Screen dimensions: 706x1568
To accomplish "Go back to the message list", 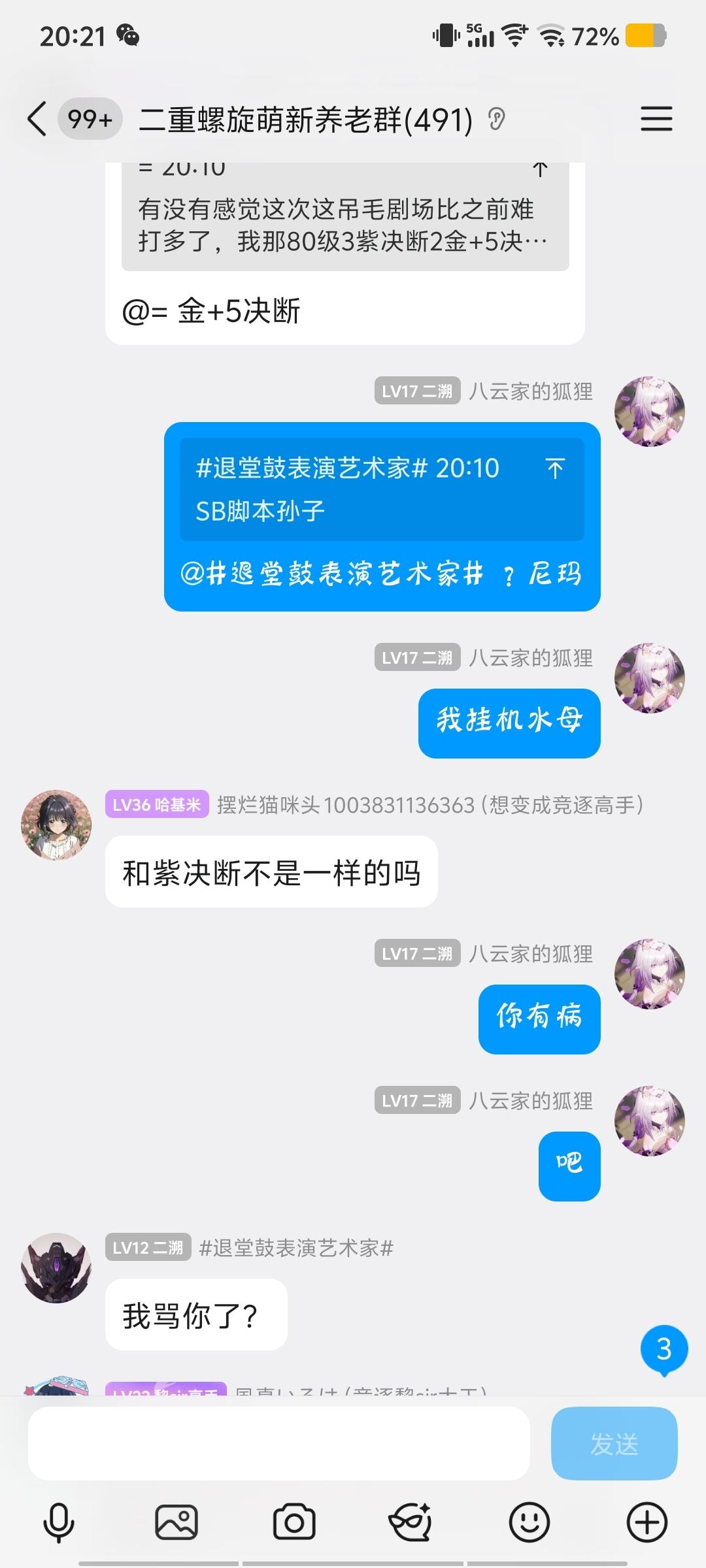I will pos(37,119).
